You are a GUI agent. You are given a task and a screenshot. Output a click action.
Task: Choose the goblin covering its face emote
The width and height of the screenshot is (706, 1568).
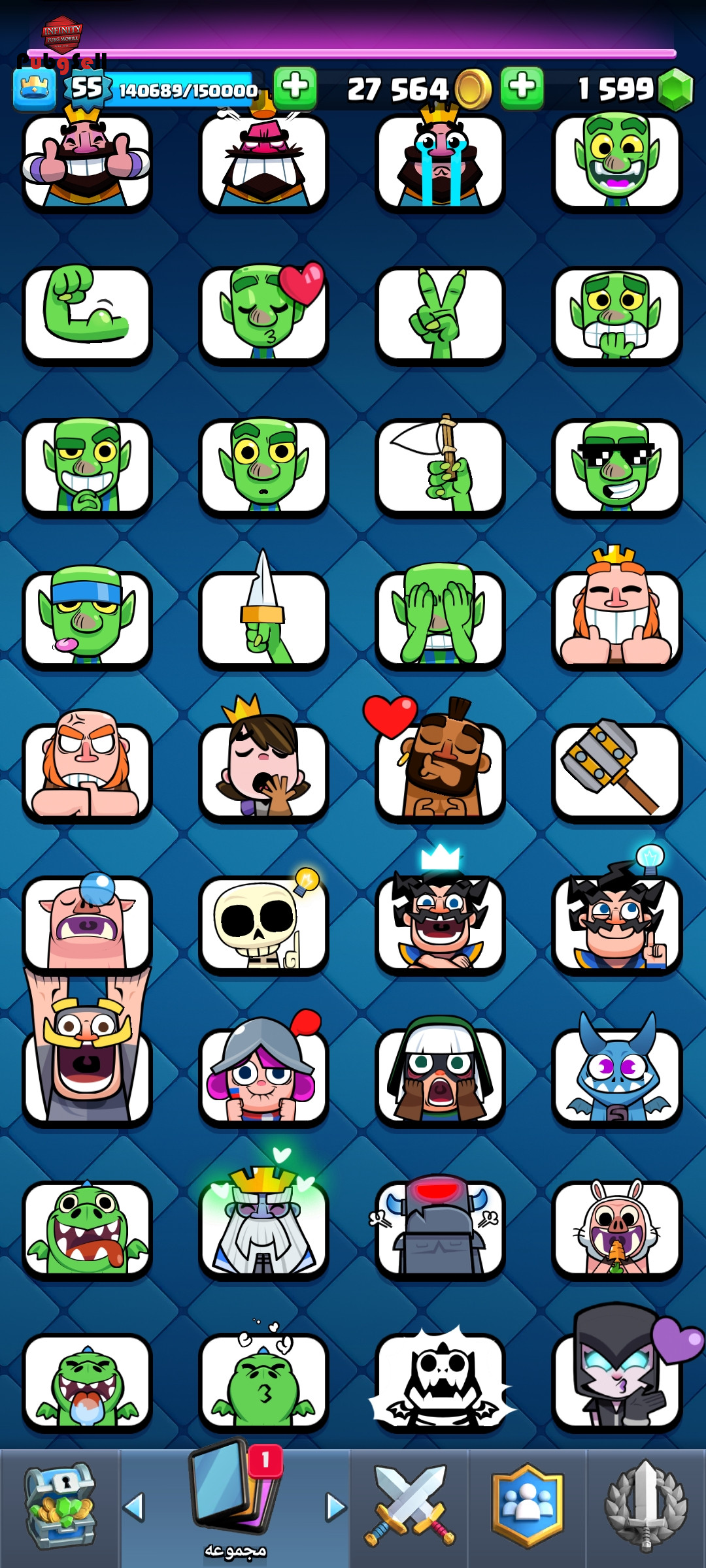click(440, 619)
